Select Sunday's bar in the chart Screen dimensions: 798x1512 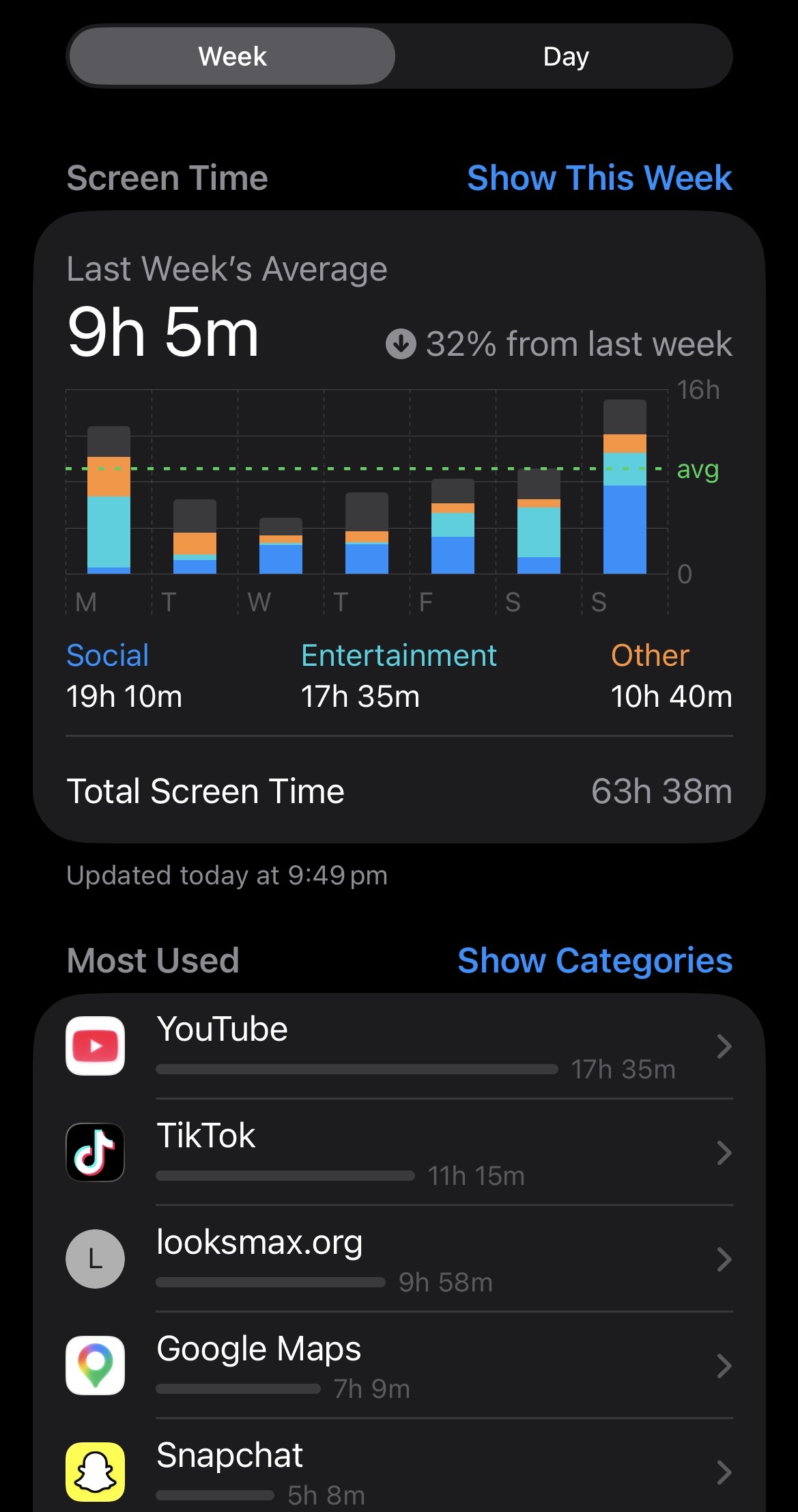(625, 487)
